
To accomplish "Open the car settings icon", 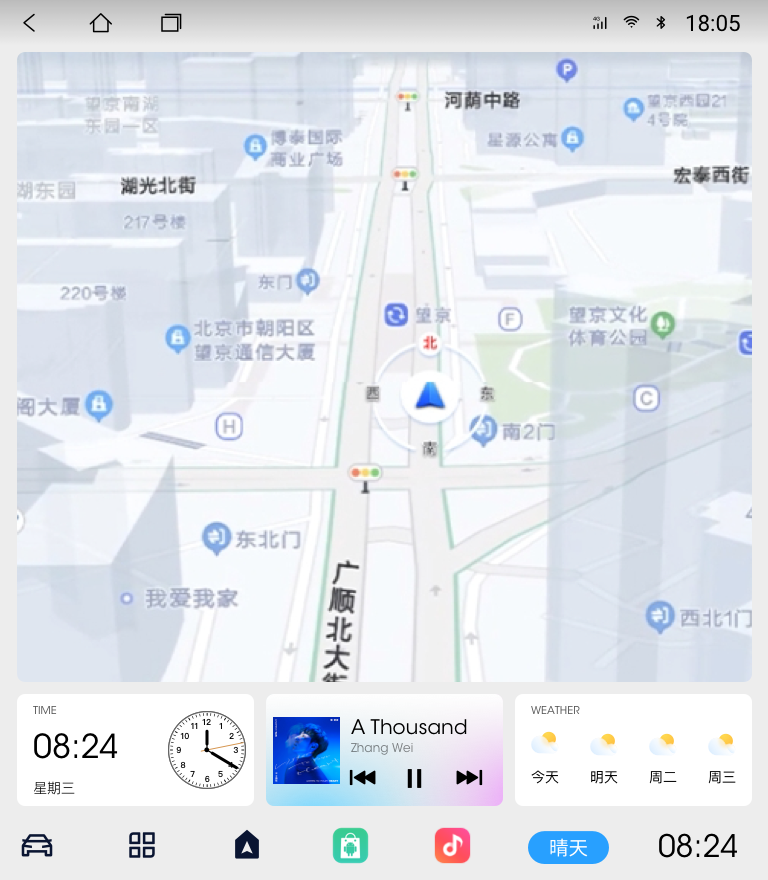I will click(37, 846).
